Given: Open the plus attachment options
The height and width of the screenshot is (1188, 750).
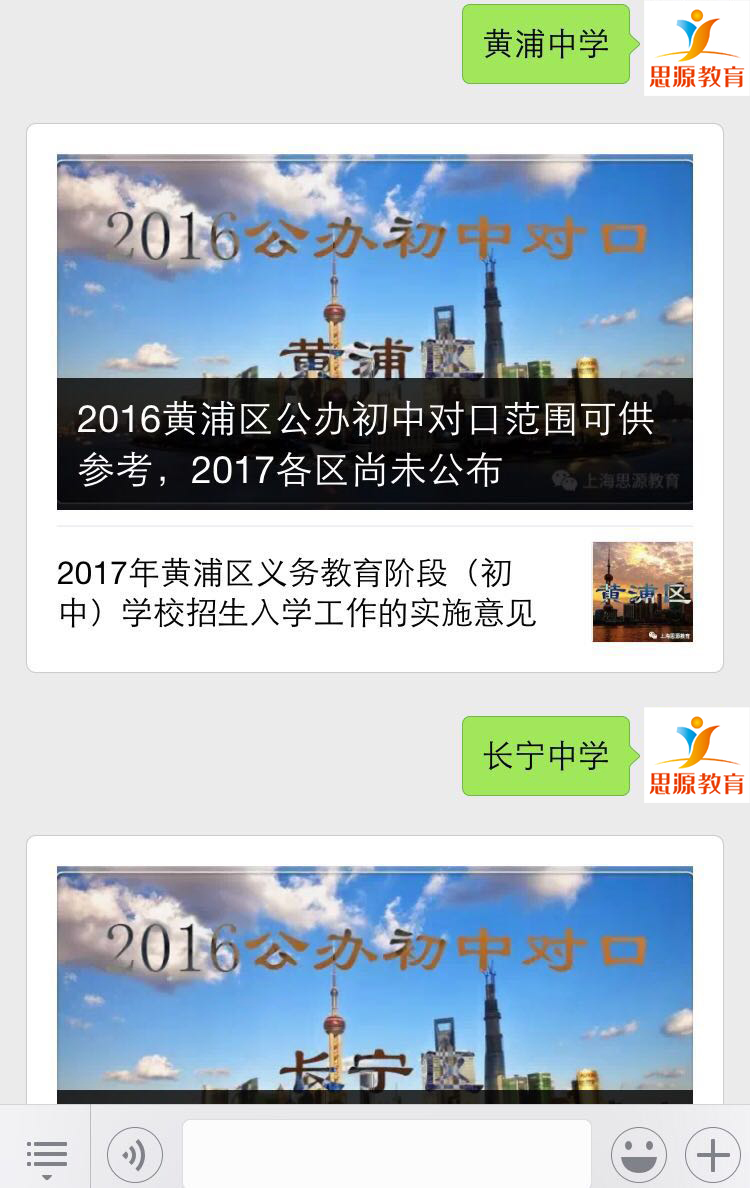Looking at the screenshot, I should (712, 1155).
